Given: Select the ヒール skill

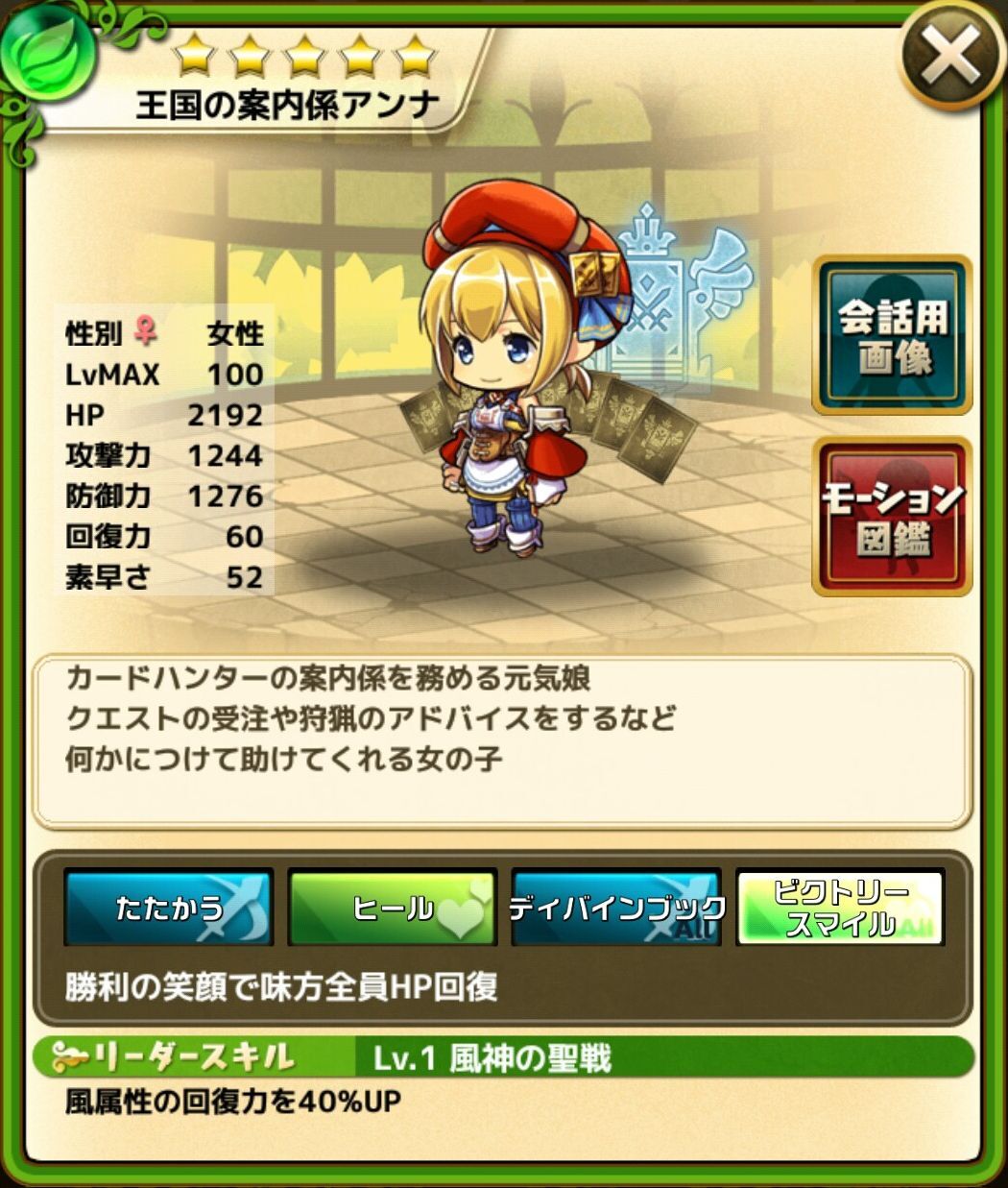Looking at the screenshot, I should 393,908.
